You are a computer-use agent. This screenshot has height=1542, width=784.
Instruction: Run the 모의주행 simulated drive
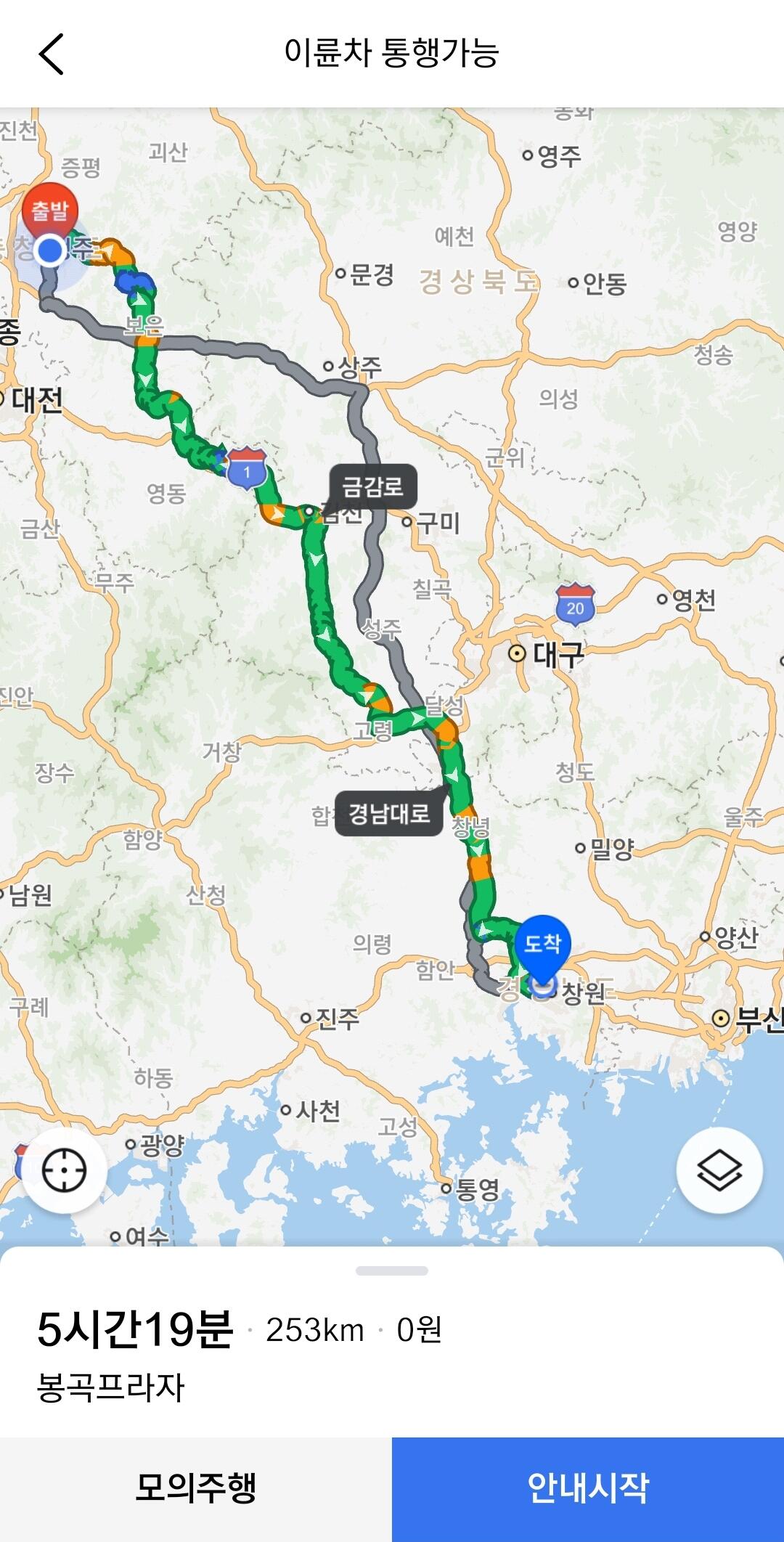[x=196, y=1489]
